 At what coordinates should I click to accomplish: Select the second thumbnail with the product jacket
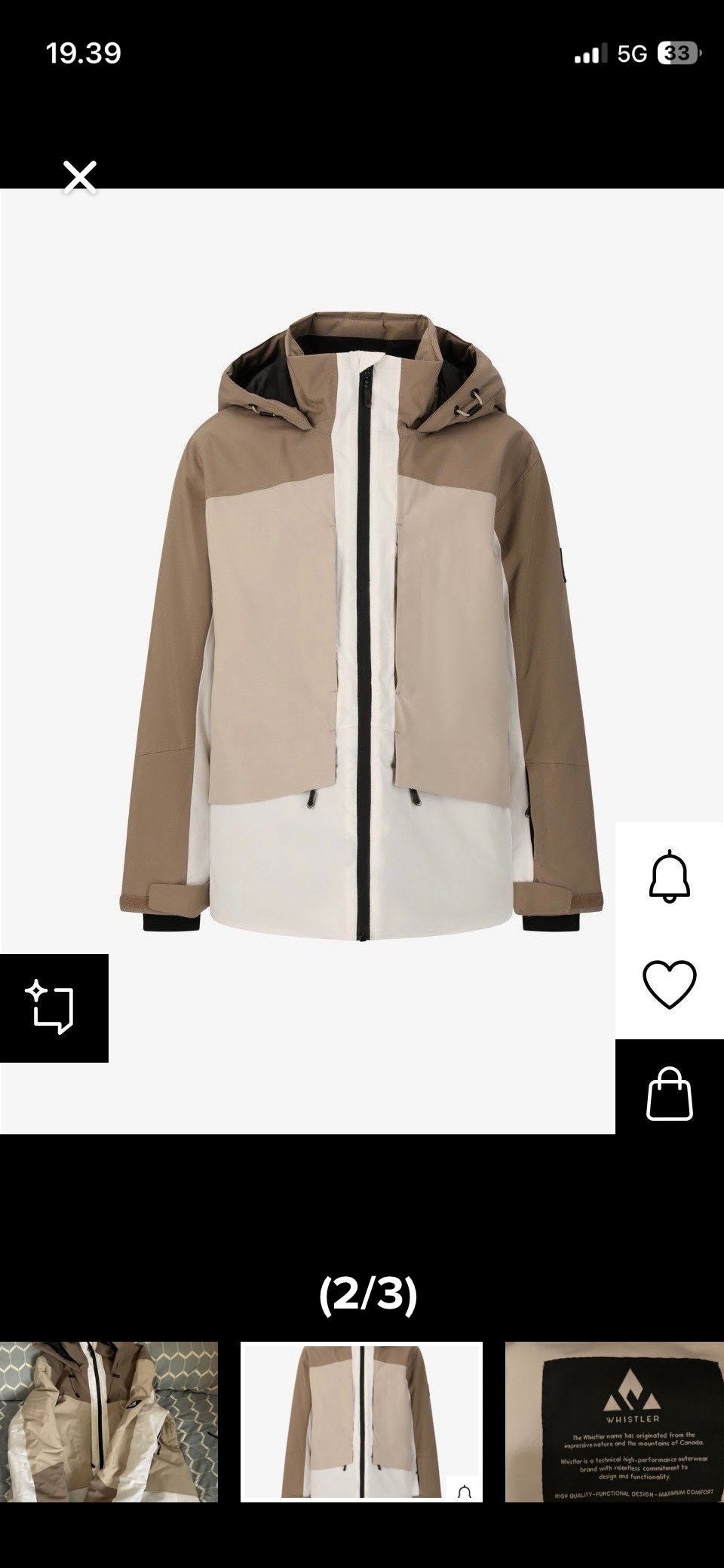(361, 1421)
